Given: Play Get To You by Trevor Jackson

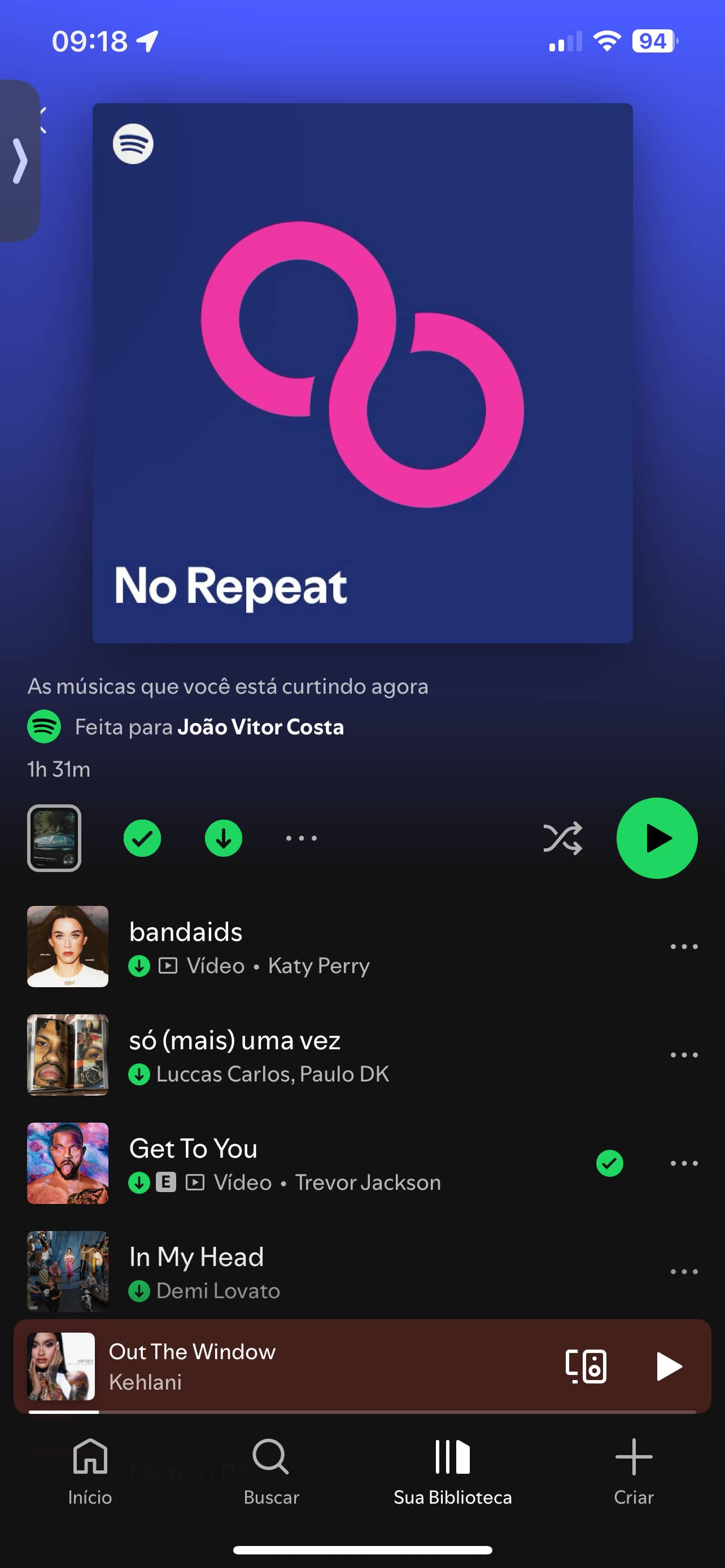Looking at the screenshot, I should coord(304,1163).
